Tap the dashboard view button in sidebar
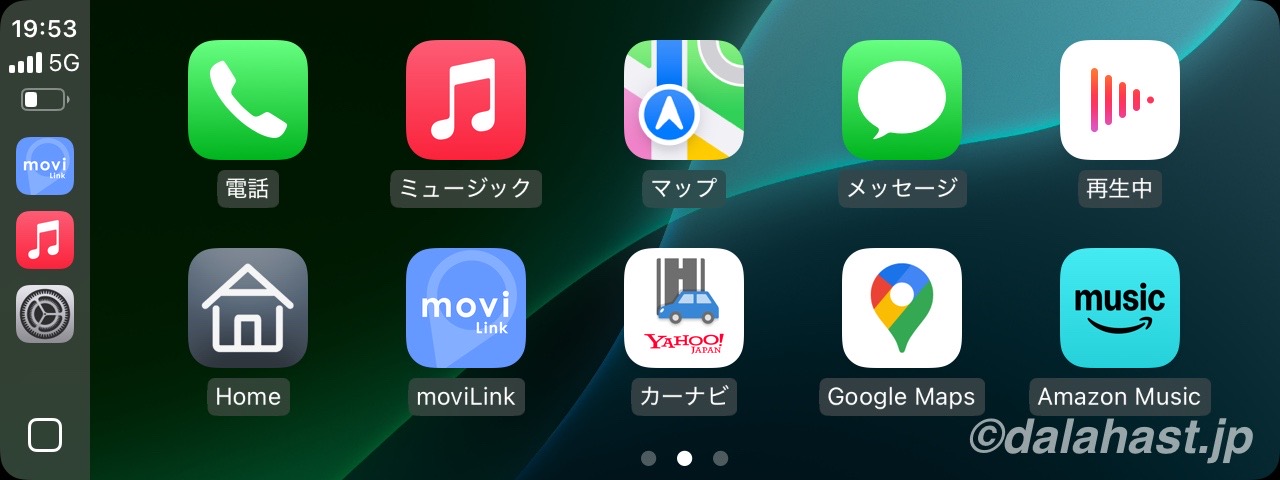Viewport: 1280px width, 480px height. tap(45, 435)
